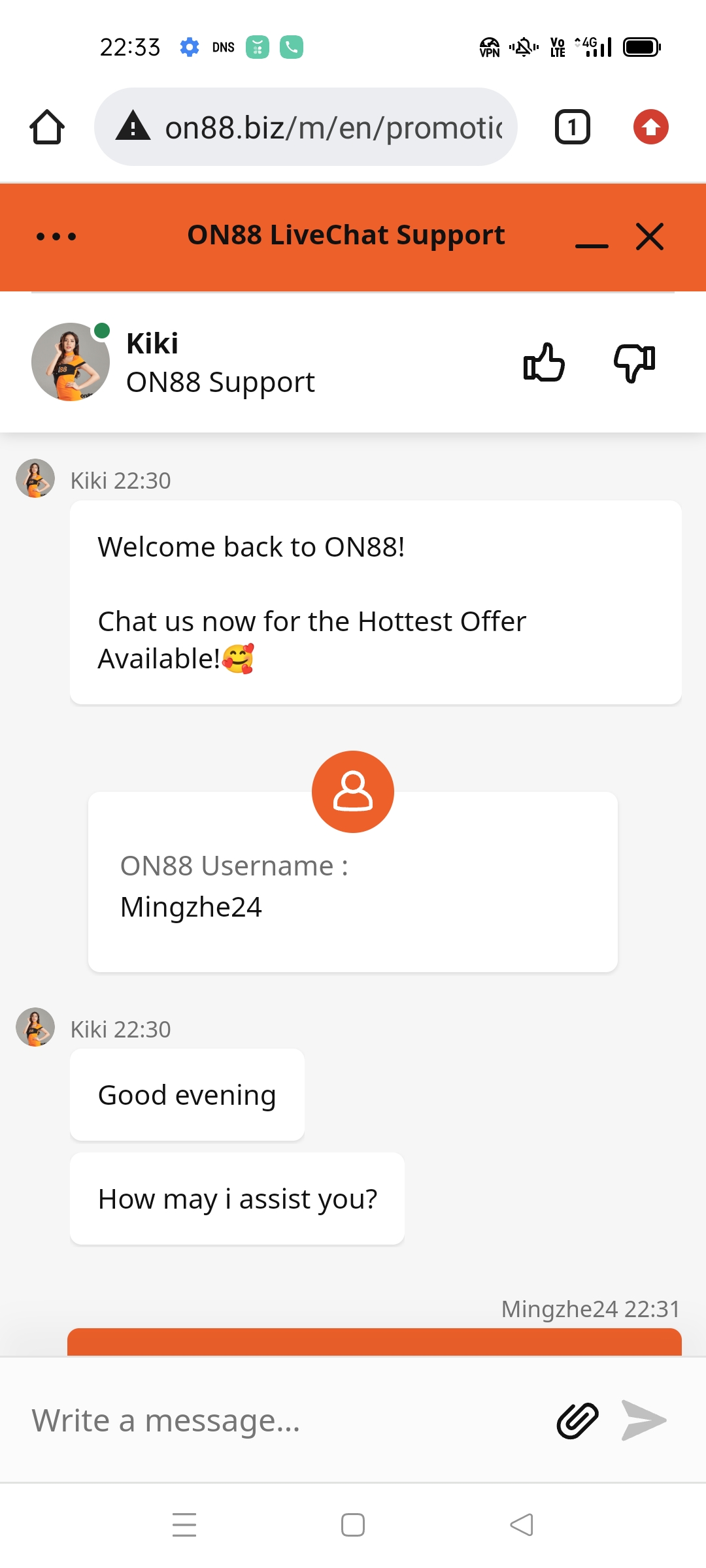Rate Kiki with a thumbs up
The image size is (706, 1568).
544,363
